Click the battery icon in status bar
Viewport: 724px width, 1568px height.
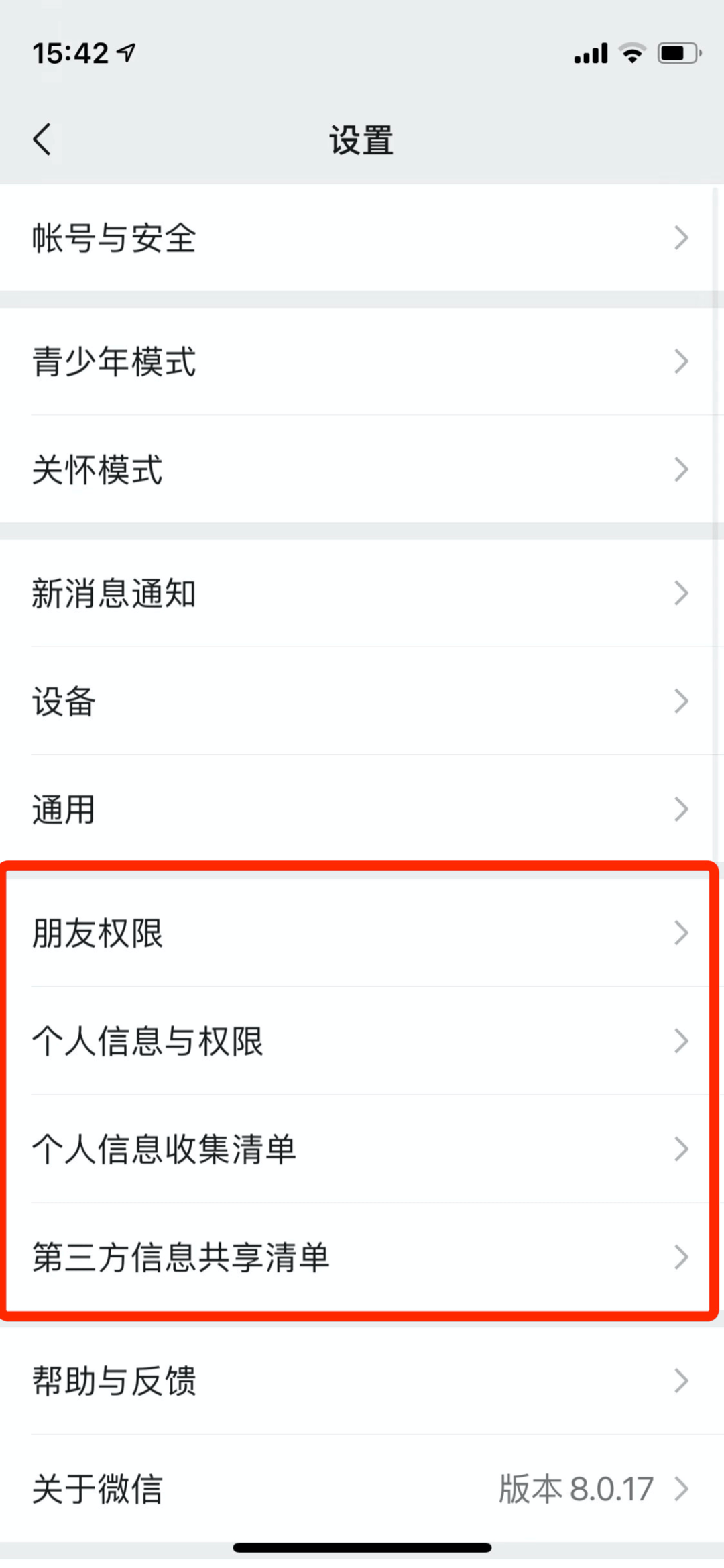tap(677, 52)
